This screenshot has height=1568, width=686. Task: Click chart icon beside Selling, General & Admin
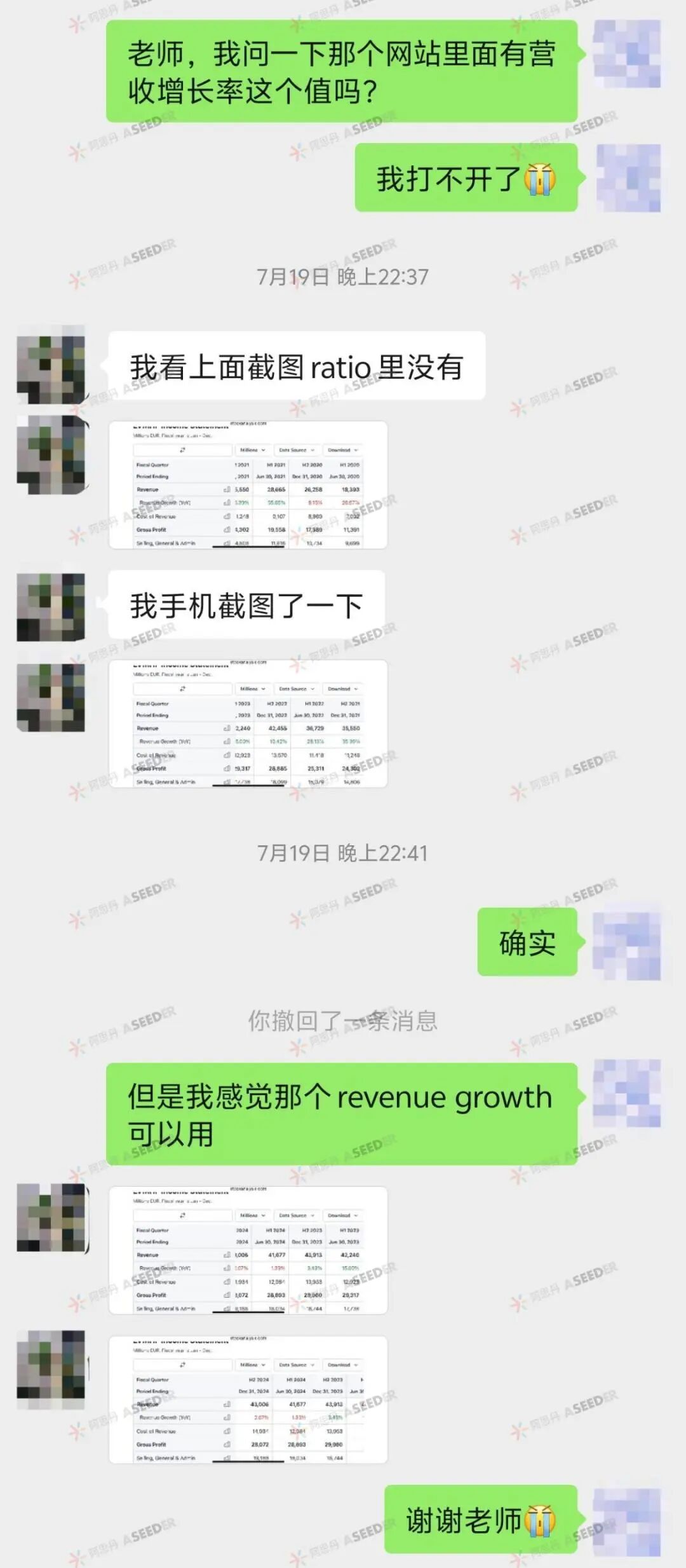pyautogui.click(x=225, y=543)
